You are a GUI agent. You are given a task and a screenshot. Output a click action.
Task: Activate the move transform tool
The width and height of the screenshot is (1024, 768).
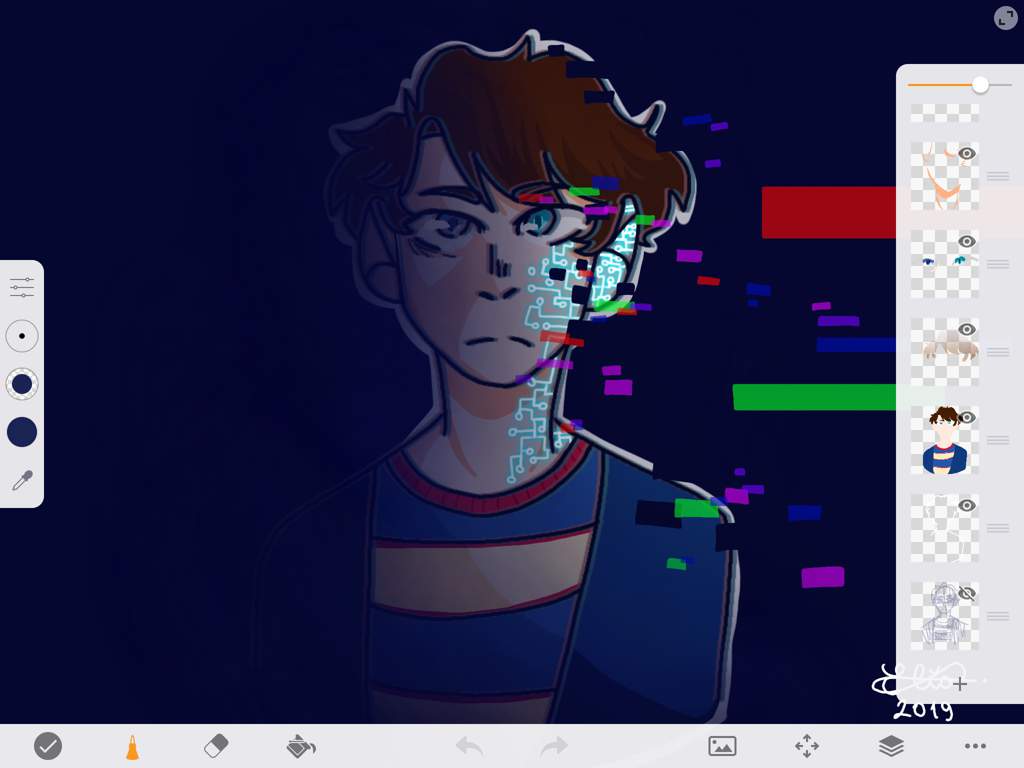pos(807,746)
